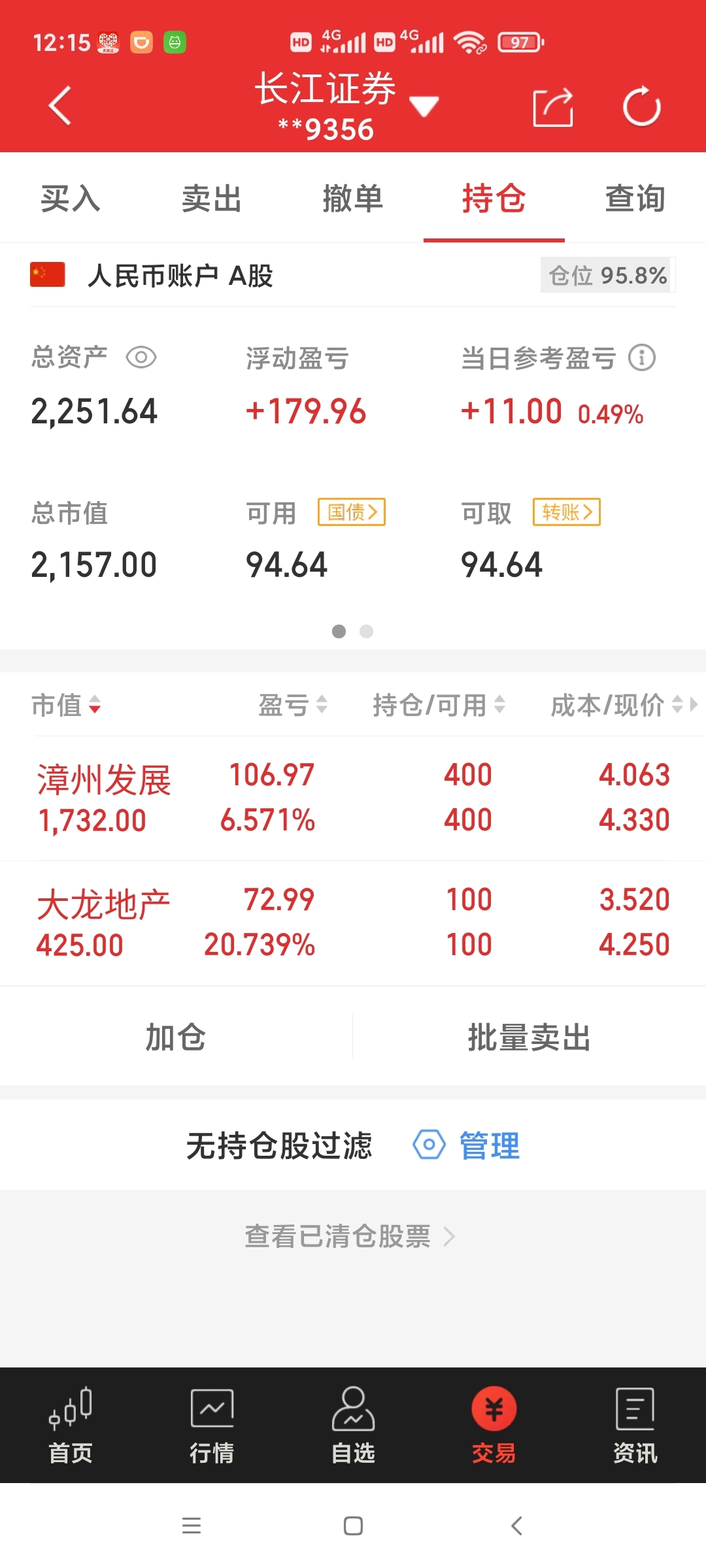
Task: Sort holdings by 盈亏
Action: (292, 705)
